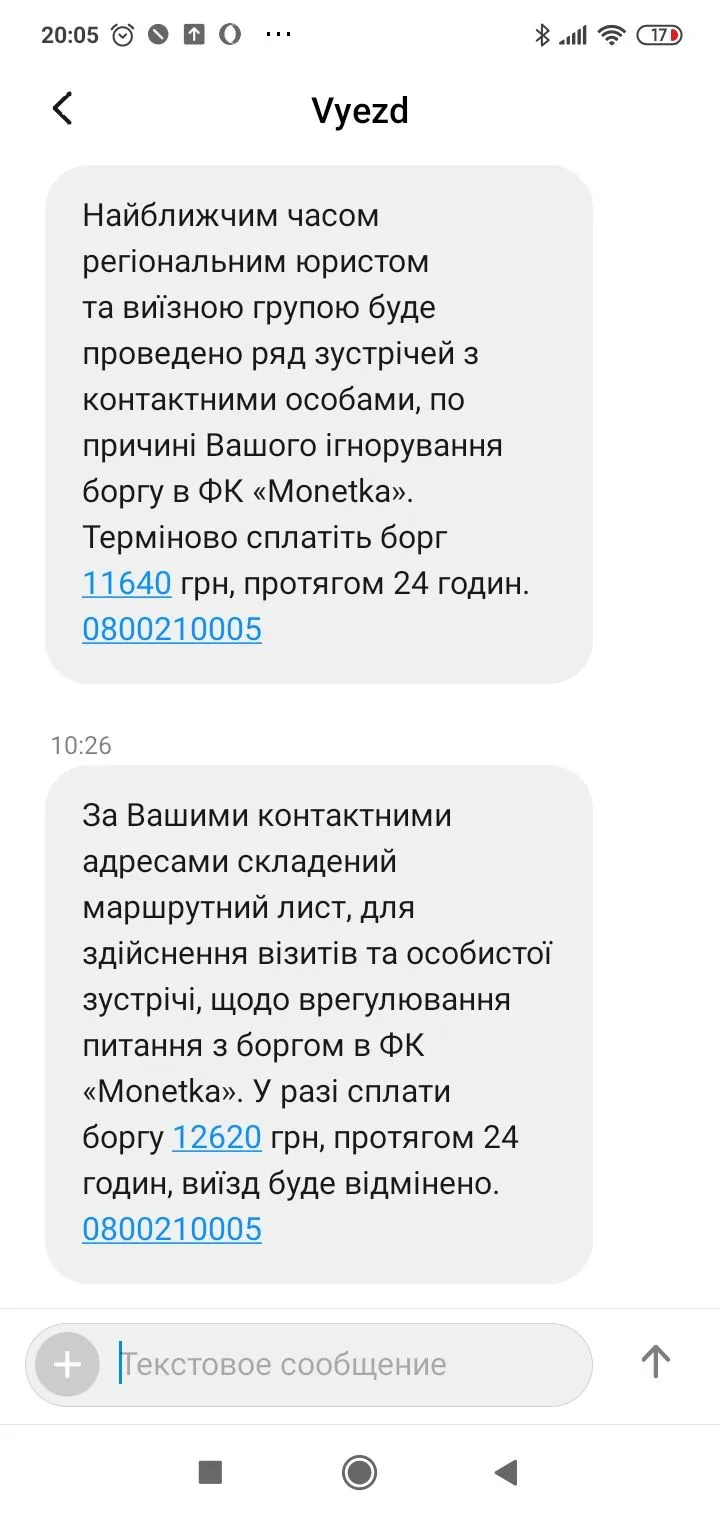The width and height of the screenshot is (720, 1520).
Task: Open recent apps from navigation bar
Action: (x=210, y=1472)
